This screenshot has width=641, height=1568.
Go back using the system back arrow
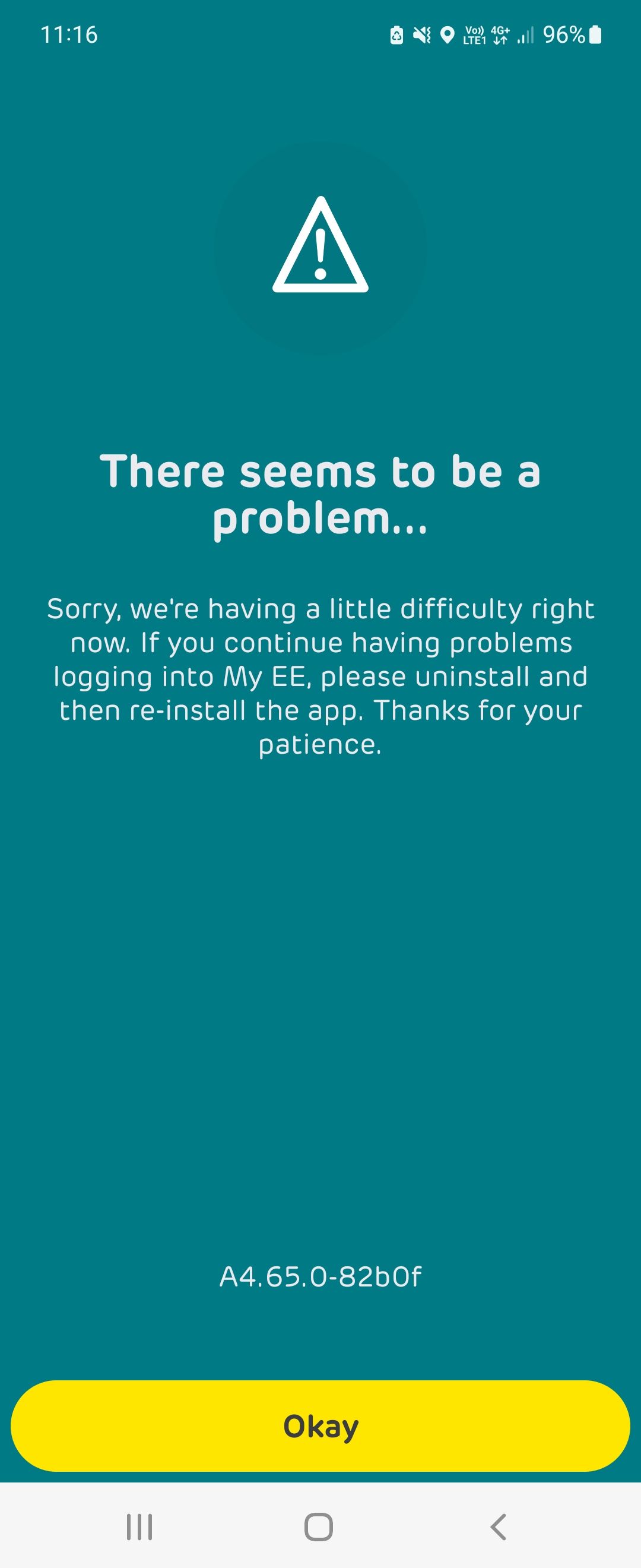(498, 1526)
